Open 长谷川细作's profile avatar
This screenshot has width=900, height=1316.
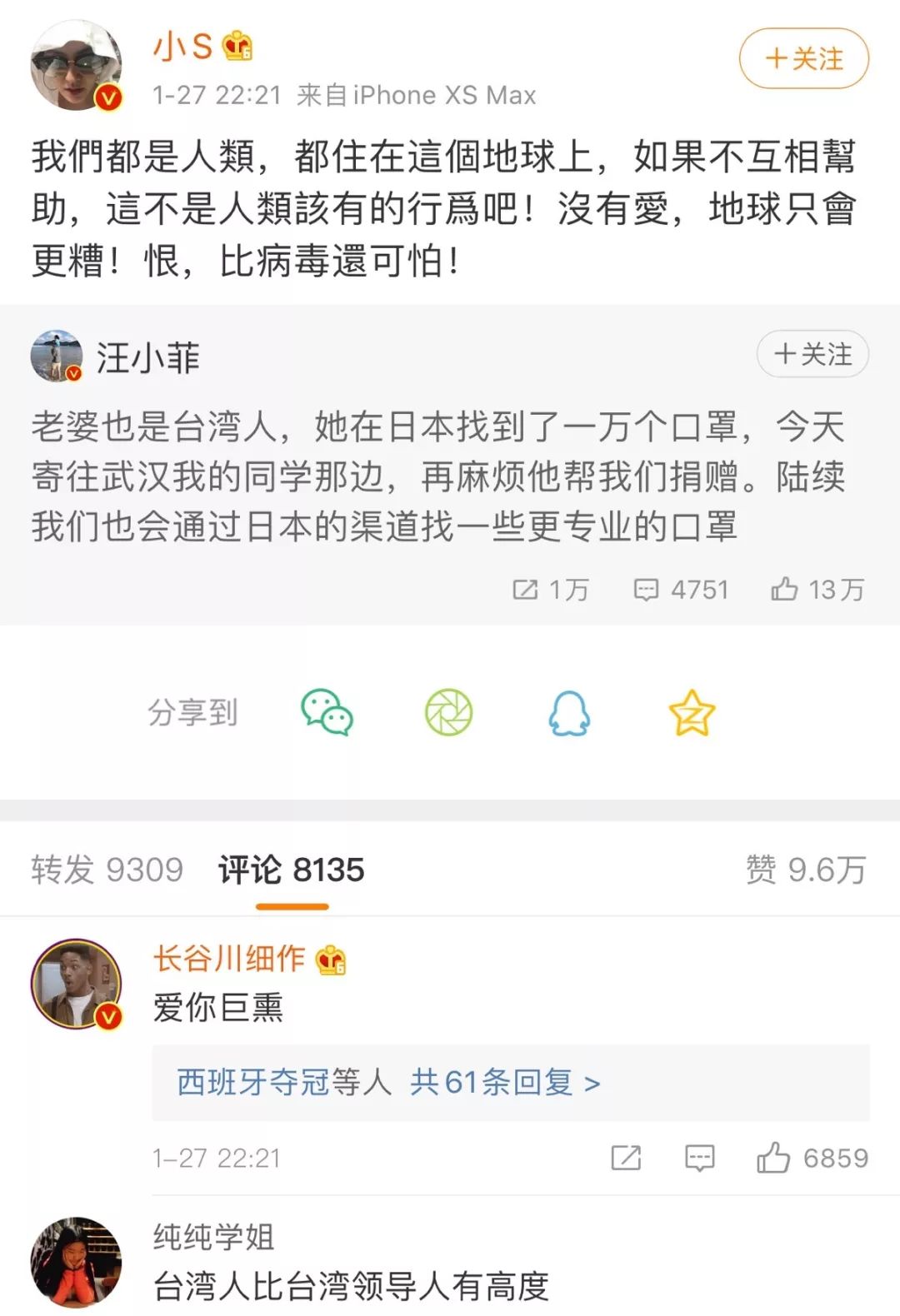tap(76, 984)
